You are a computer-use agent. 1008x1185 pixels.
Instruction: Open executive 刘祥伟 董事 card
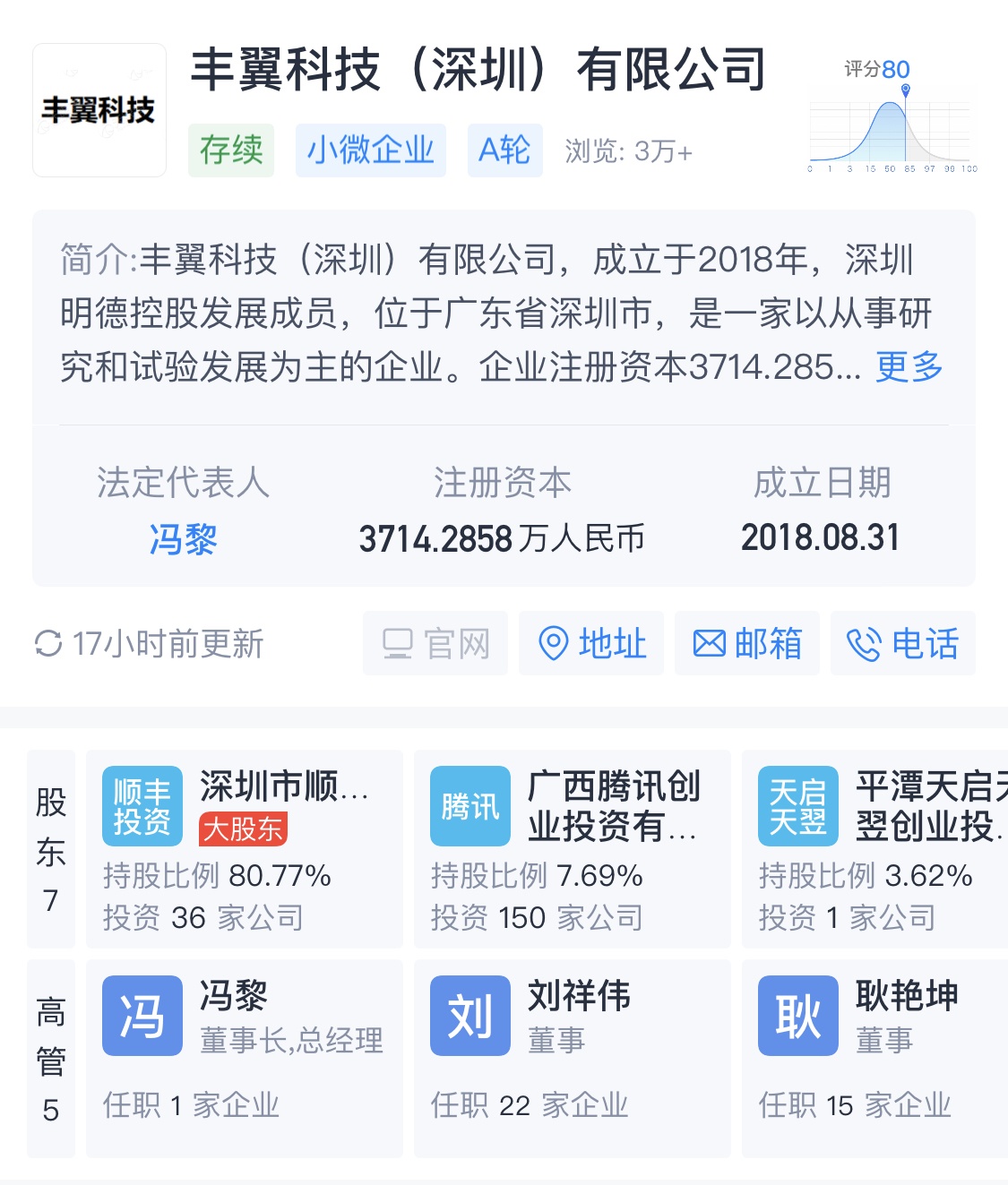tap(572, 1058)
